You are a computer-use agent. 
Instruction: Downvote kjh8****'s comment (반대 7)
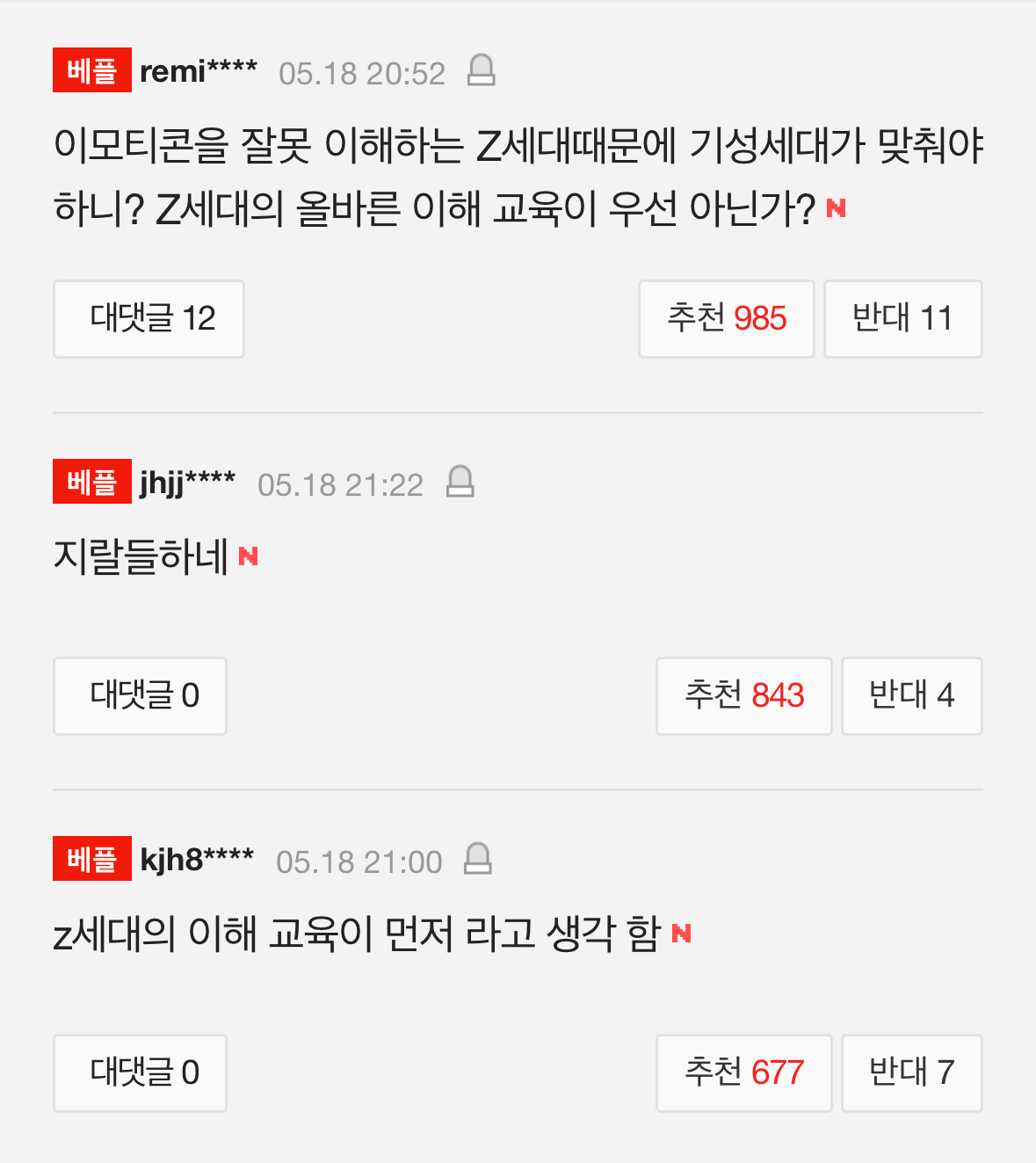tap(911, 1073)
